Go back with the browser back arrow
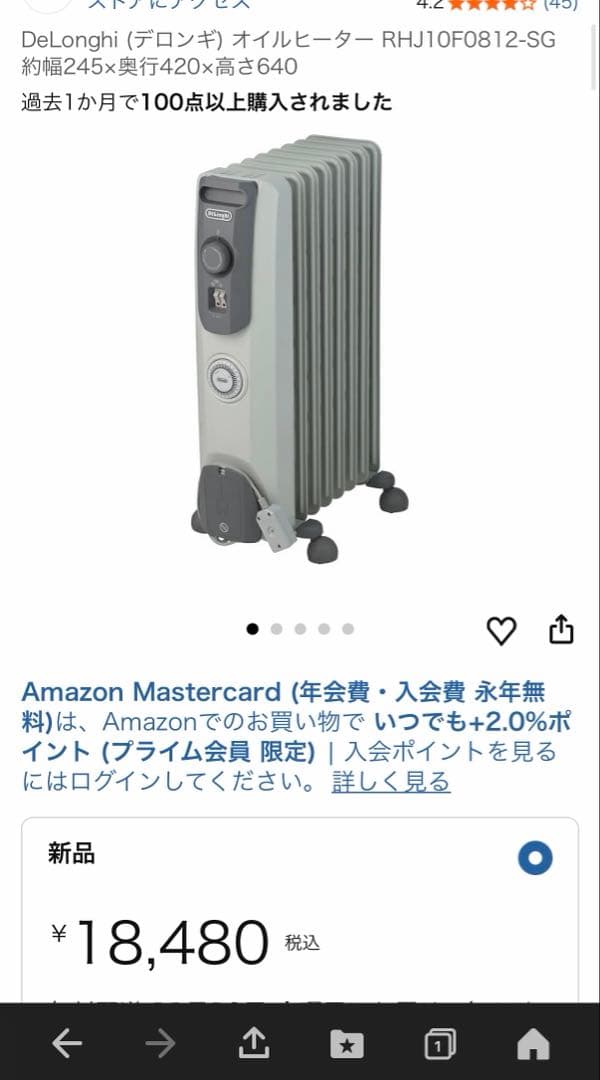The height and width of the screenshot is (1080, 600). pos(67,1045)
